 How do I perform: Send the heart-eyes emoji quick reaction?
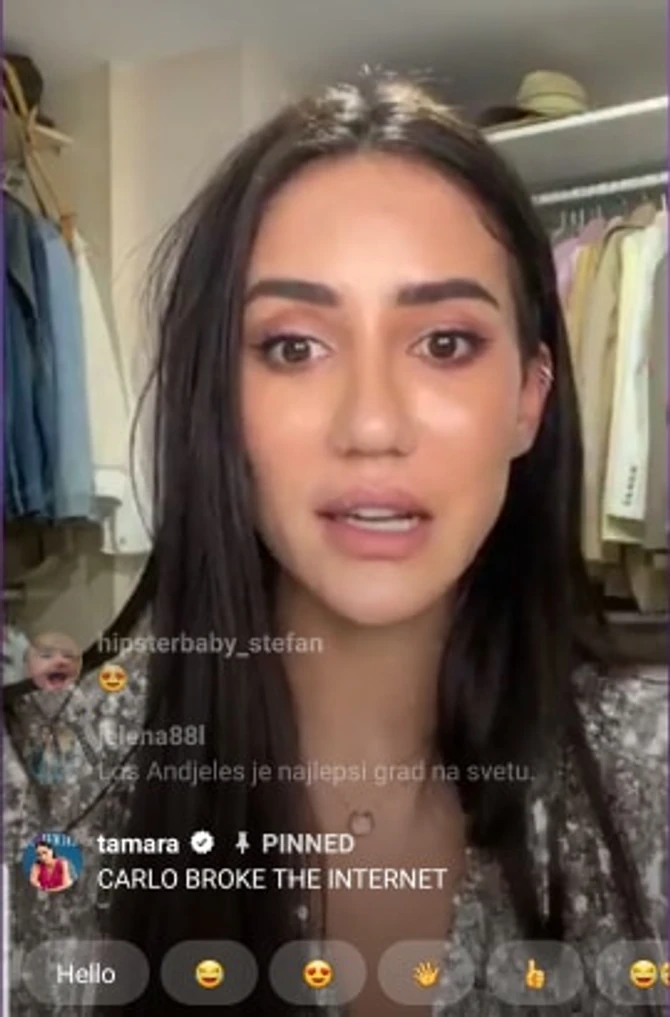pos(318,973)
